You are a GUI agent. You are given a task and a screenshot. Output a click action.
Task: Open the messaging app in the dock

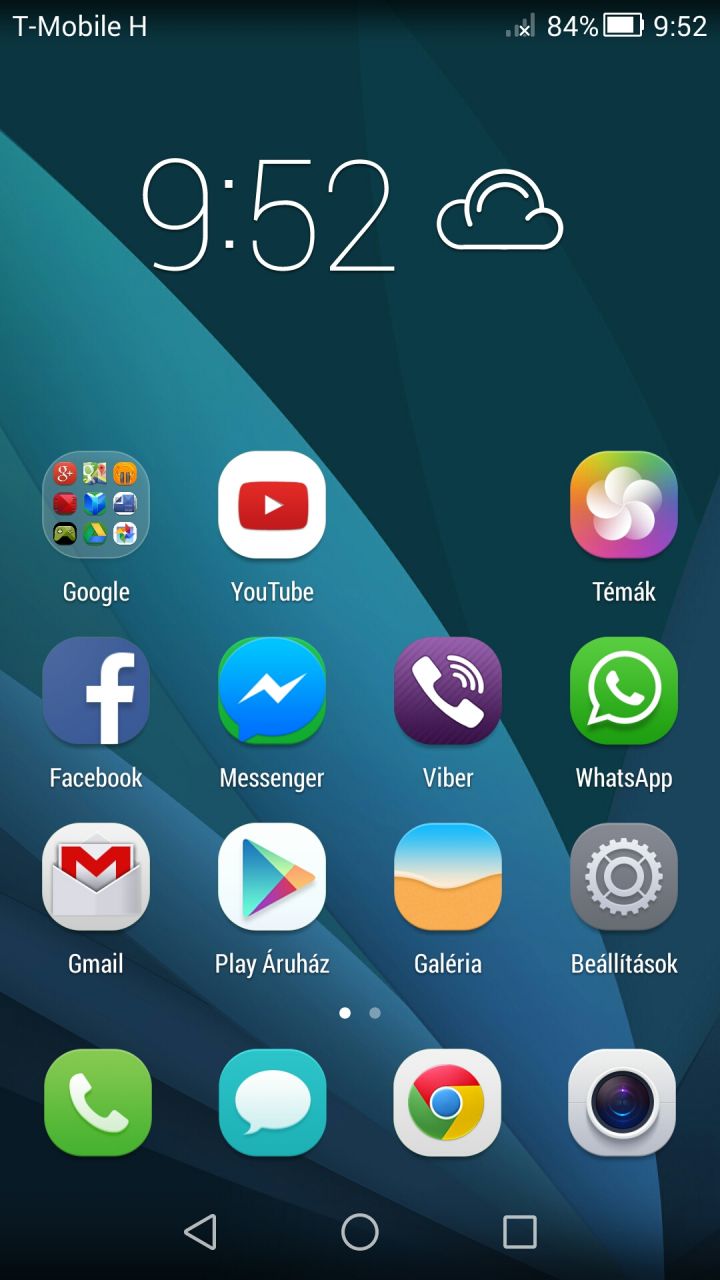pyautogui.click(x=272, y=1103)
